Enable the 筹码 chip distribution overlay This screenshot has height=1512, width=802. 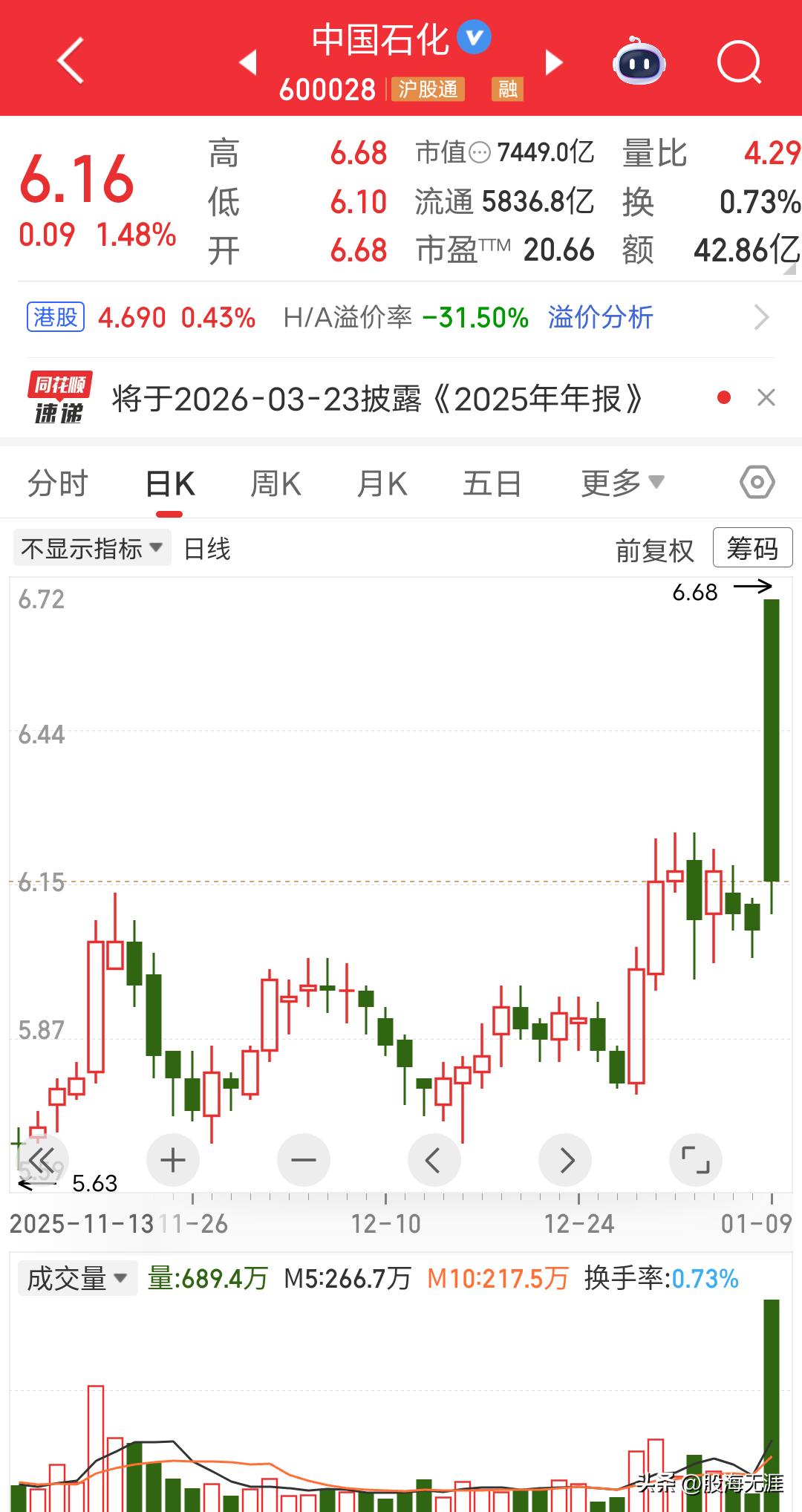752,547
